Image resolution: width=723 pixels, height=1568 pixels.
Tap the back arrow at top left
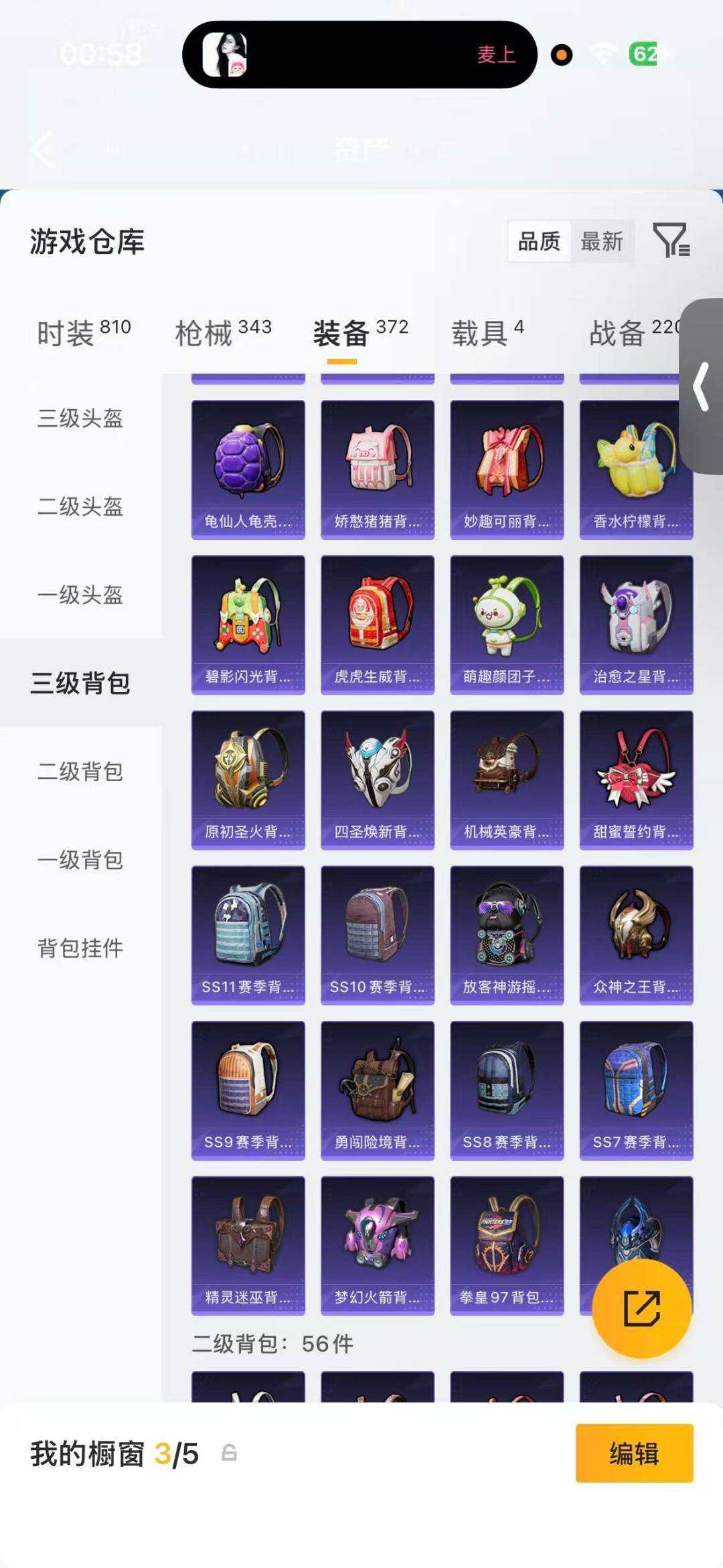(x=42, y=150)
